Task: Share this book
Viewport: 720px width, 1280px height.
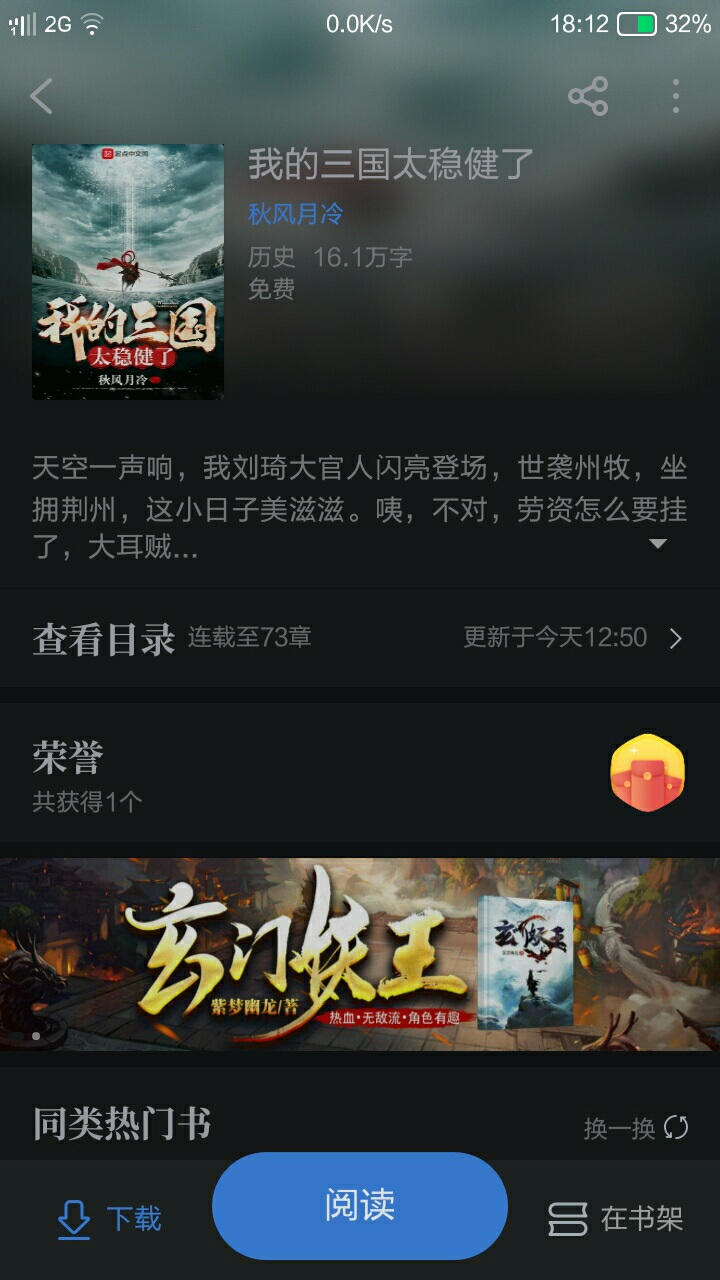Action: 588,96
